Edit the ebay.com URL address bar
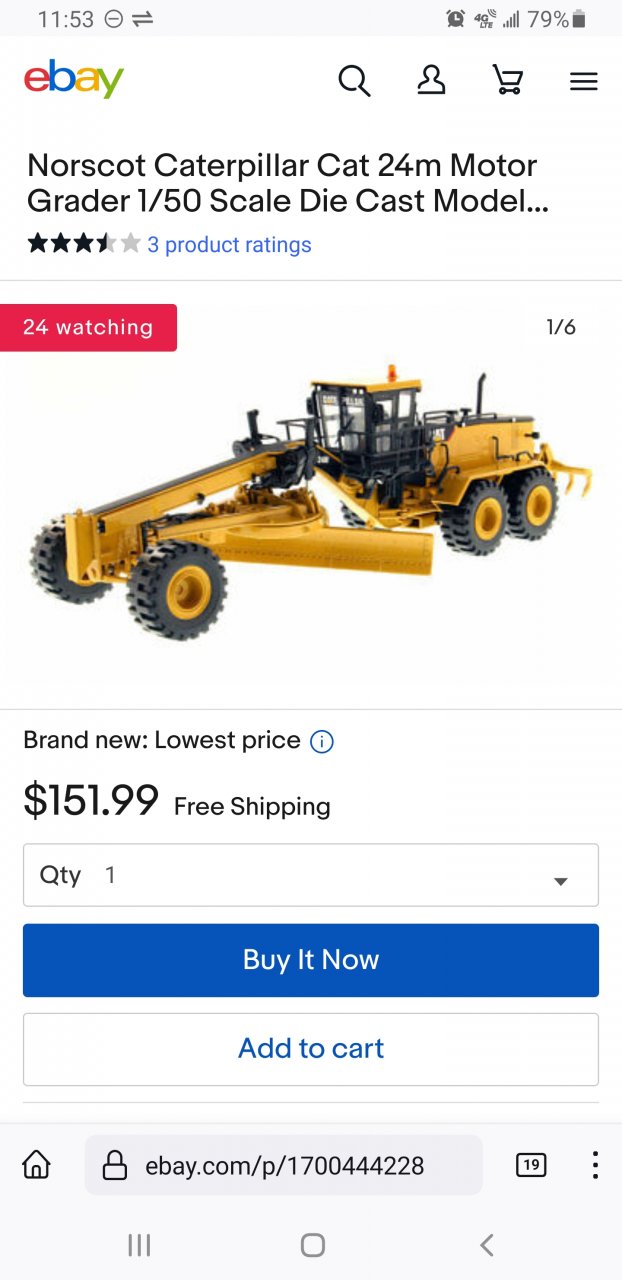Screen dimensions: 622x1280 click(284, 1165)
